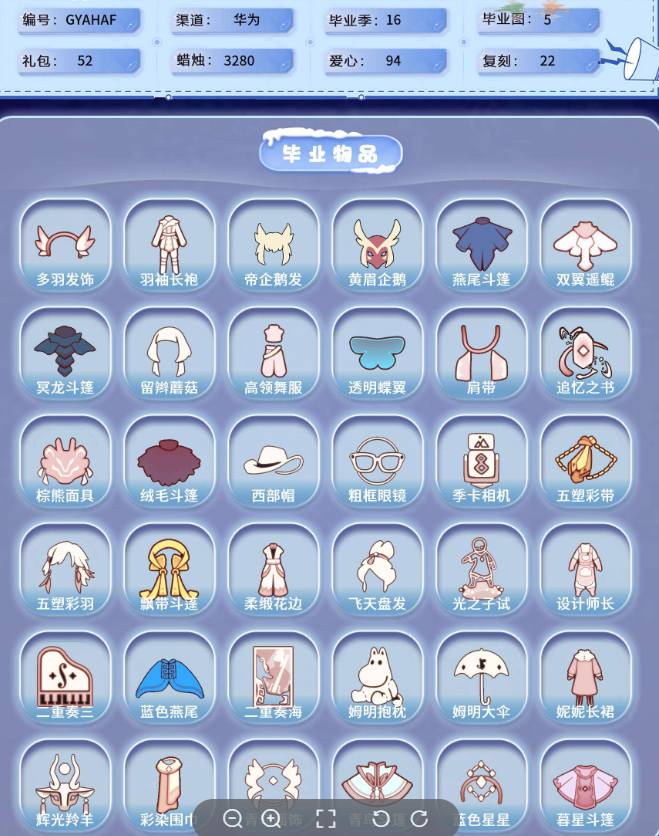Image resolution: width=659 pixels, height=836 pixels.
Task: Rotate the image clockwise
Action: point(420,818)
